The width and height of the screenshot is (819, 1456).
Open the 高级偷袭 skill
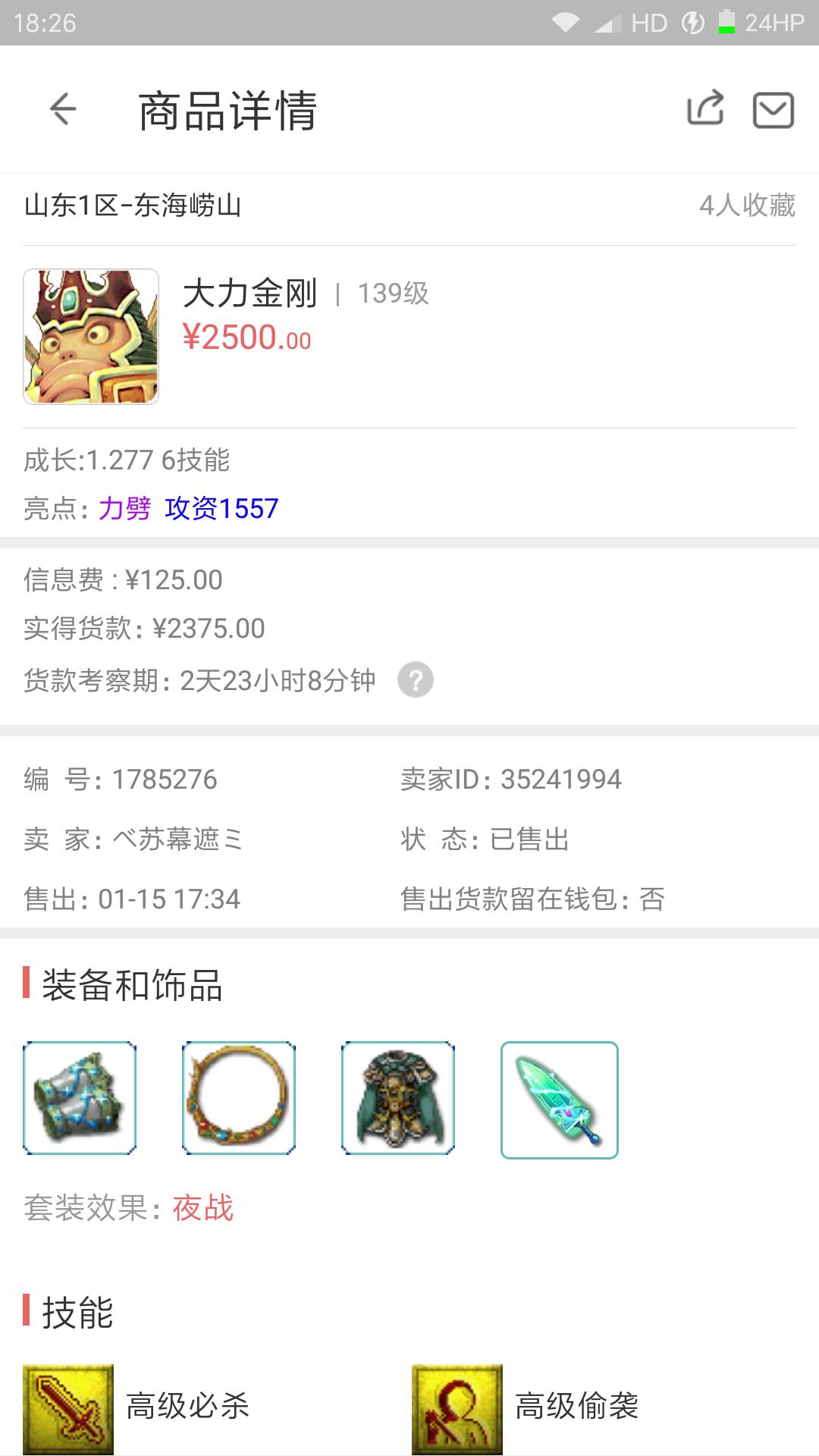coord(457,1408)
